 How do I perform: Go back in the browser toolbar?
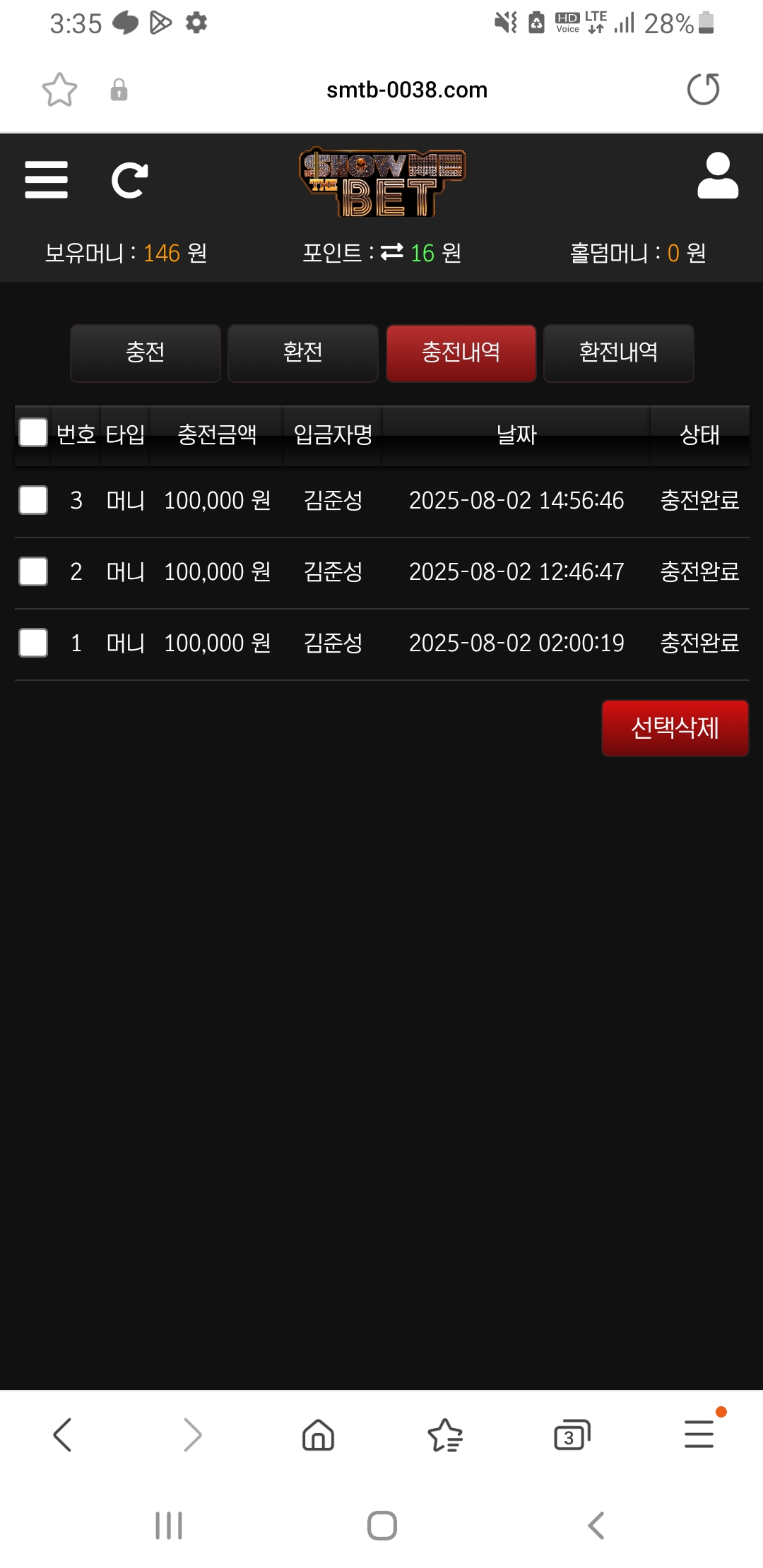[63, 1435]
